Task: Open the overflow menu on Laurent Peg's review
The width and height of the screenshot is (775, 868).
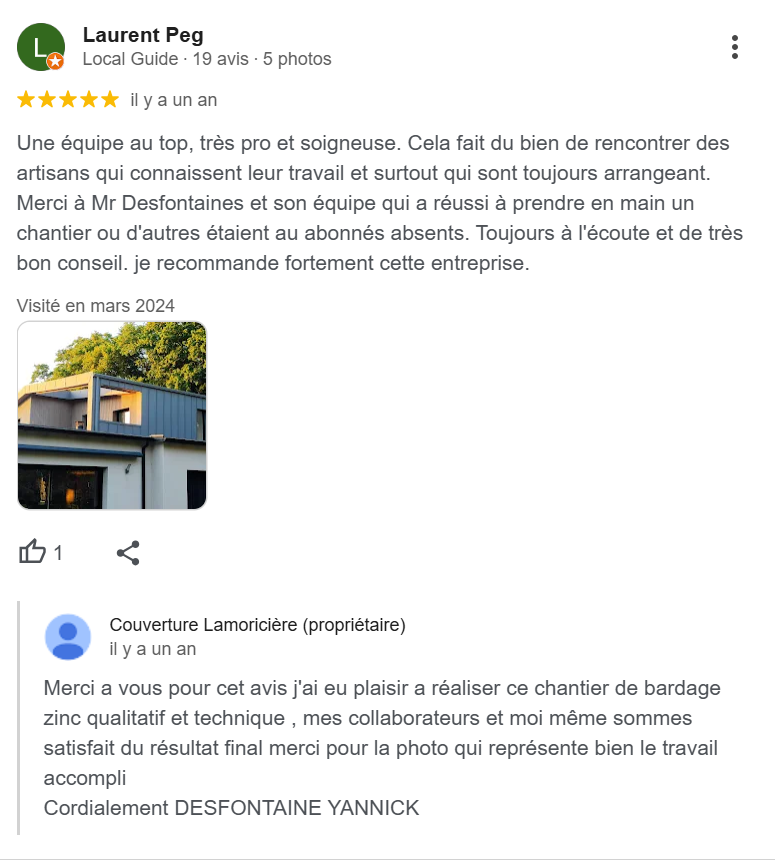Action: coord(735,47)
